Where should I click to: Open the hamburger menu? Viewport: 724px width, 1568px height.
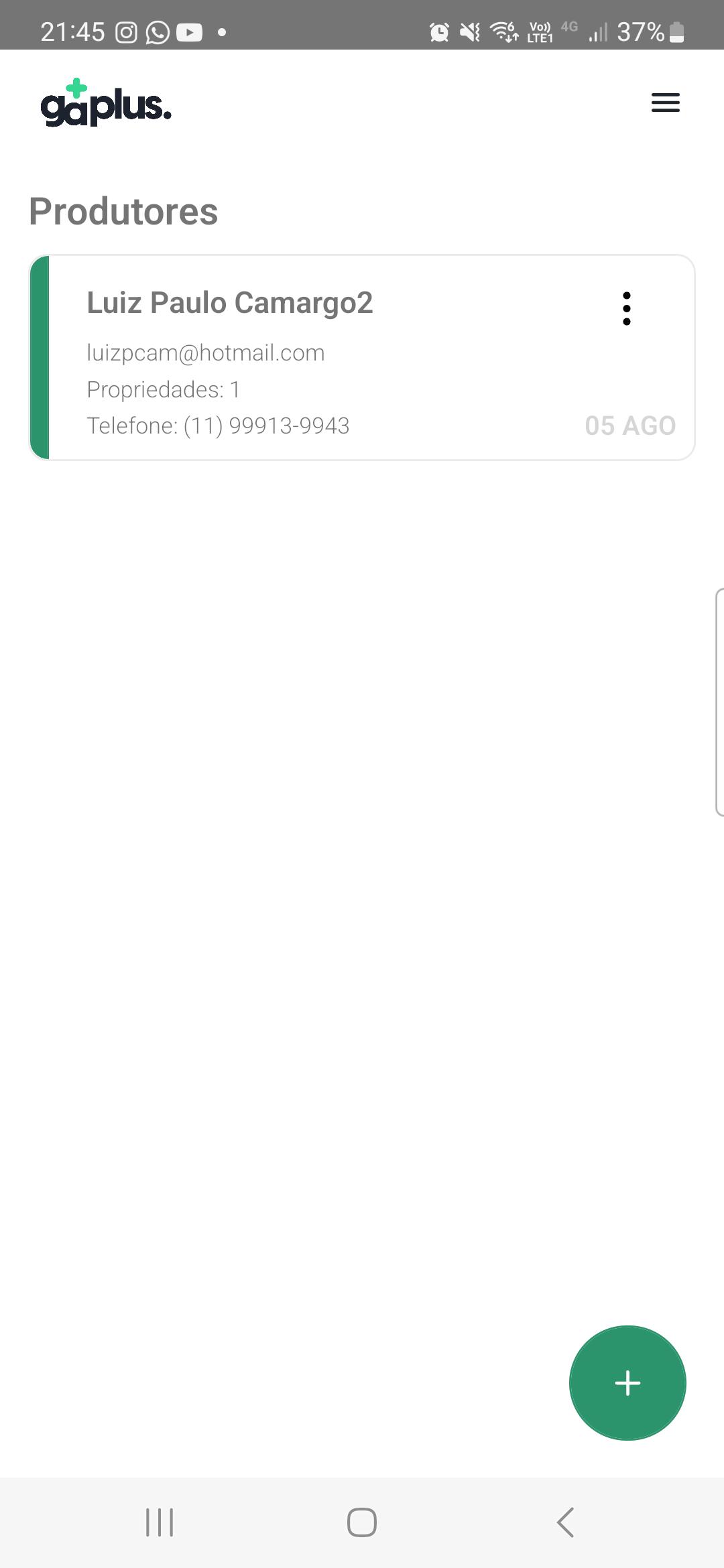pos(665,103)
